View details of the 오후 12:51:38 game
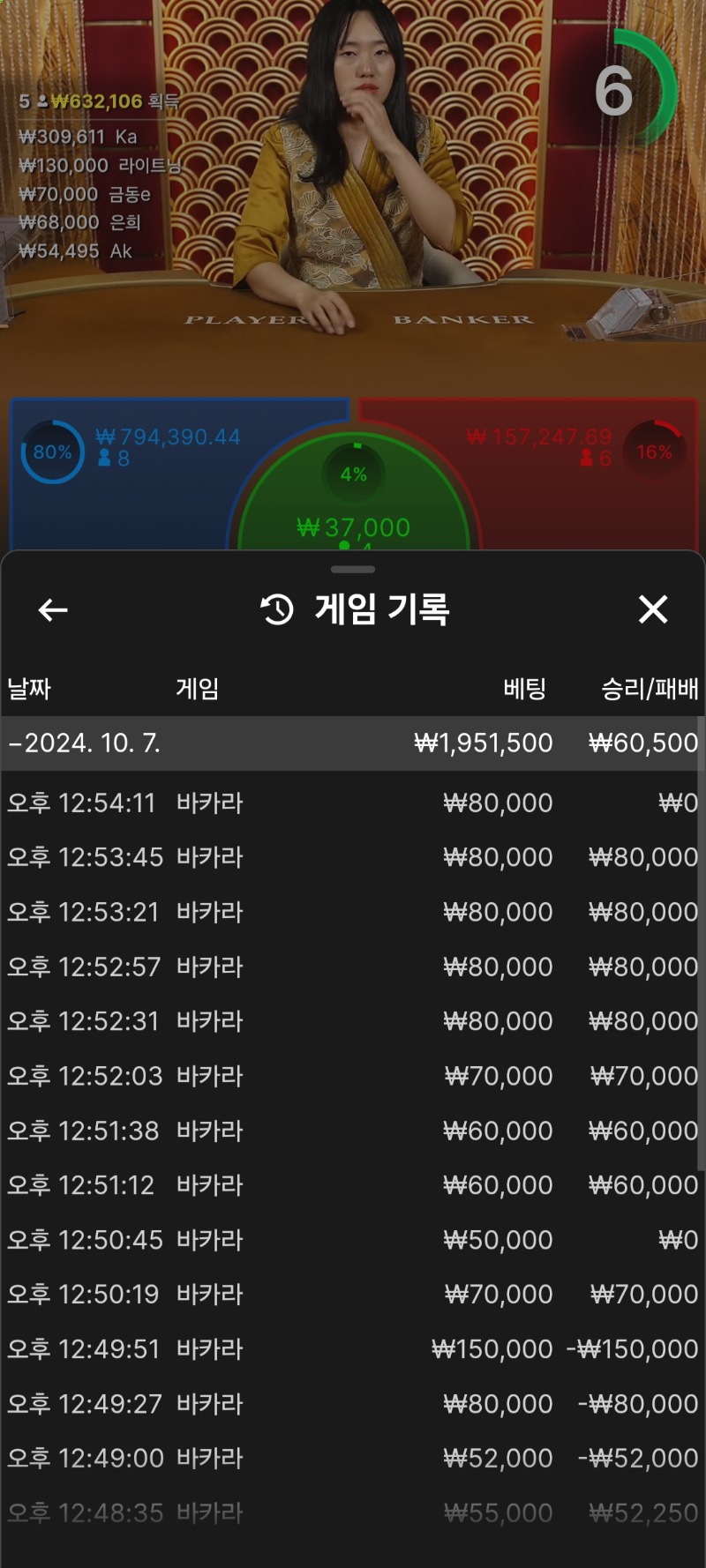This screenshot has height=1568, width=706. point(351,1131)
